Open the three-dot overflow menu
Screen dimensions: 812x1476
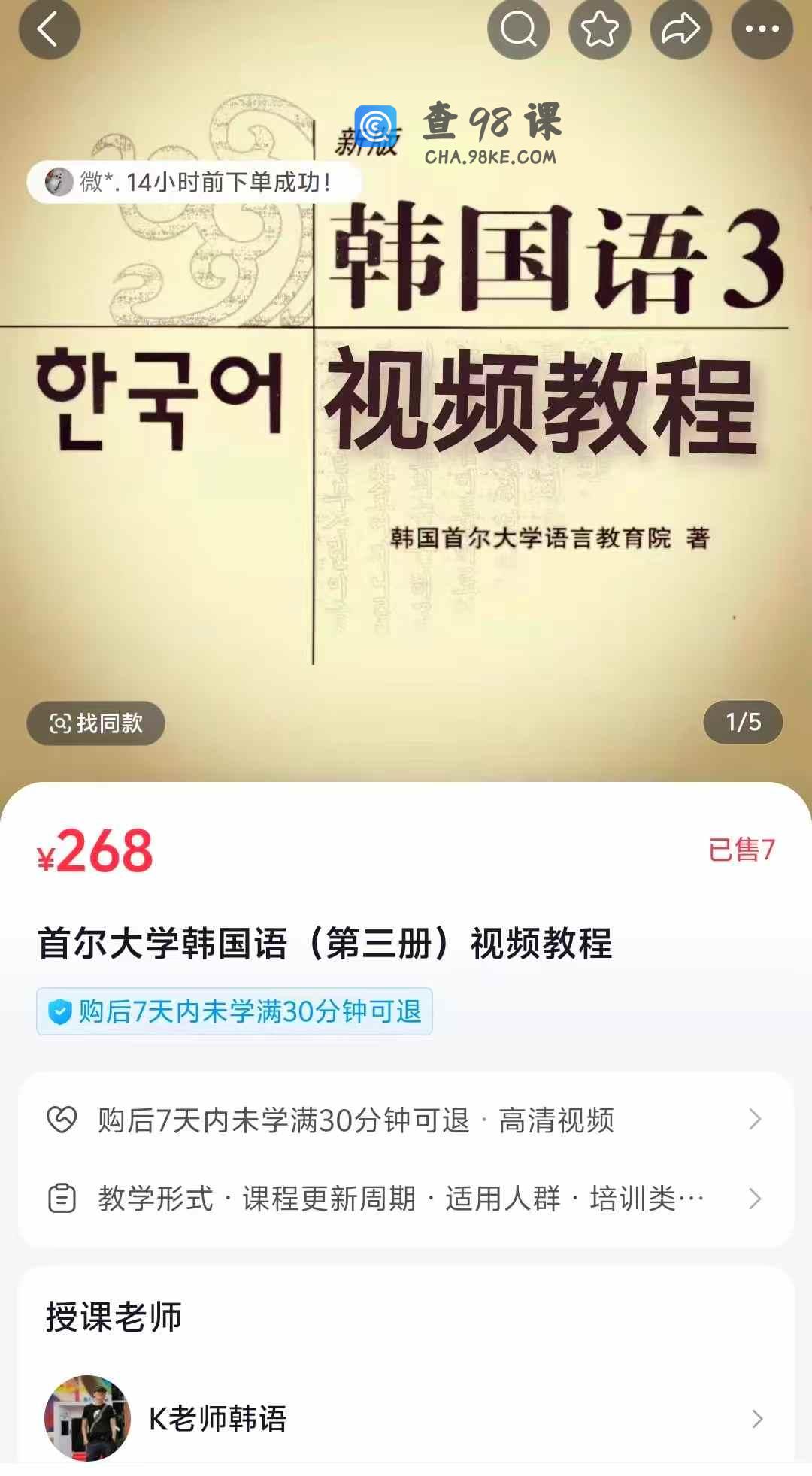pos(762,30)
